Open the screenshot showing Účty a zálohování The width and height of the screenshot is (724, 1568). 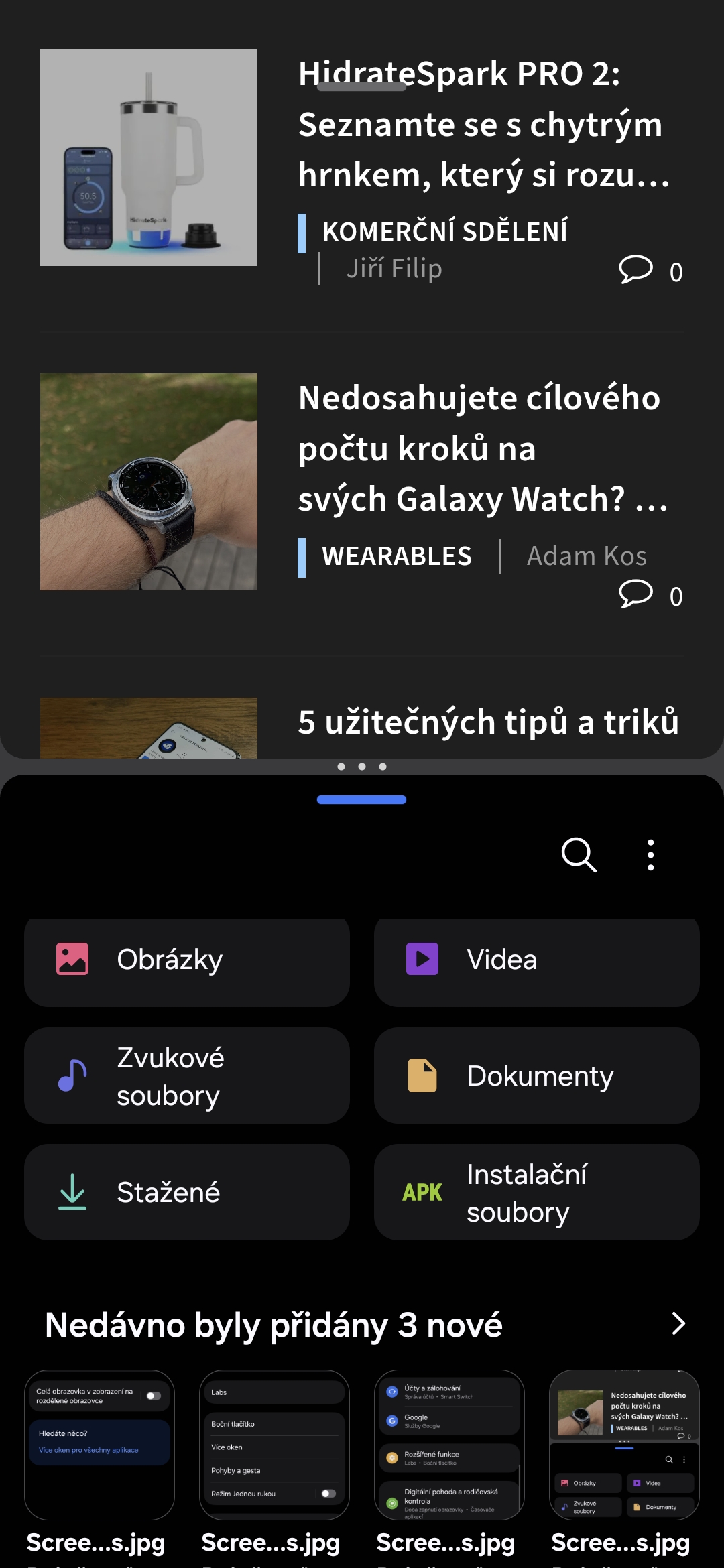point(449,1445)
